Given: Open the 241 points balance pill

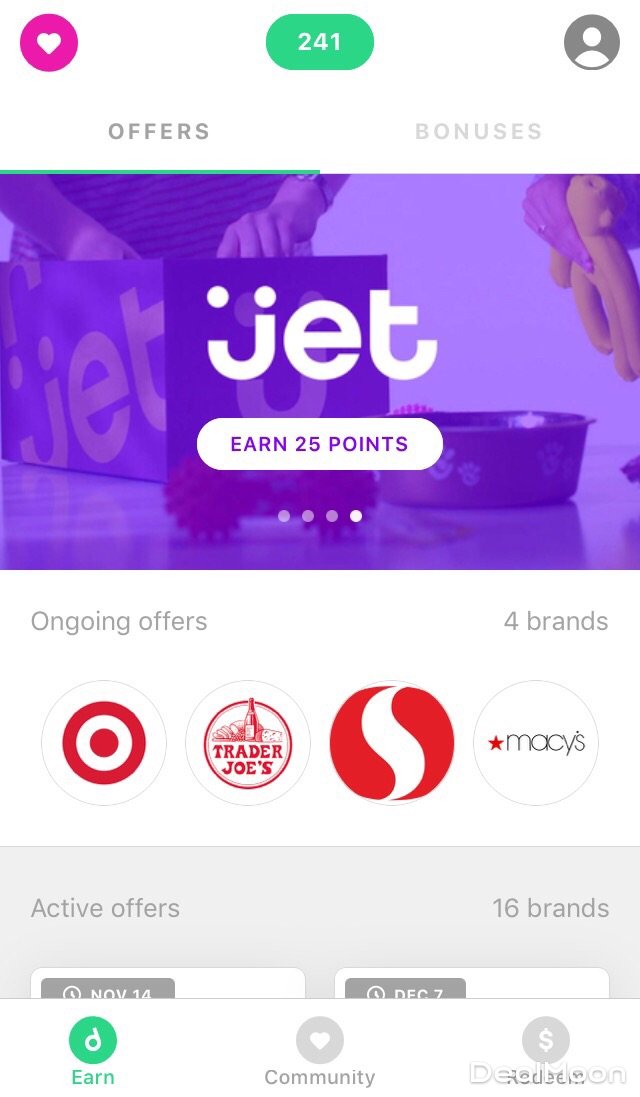Looking at the screenshot, I should click(319, 43).
